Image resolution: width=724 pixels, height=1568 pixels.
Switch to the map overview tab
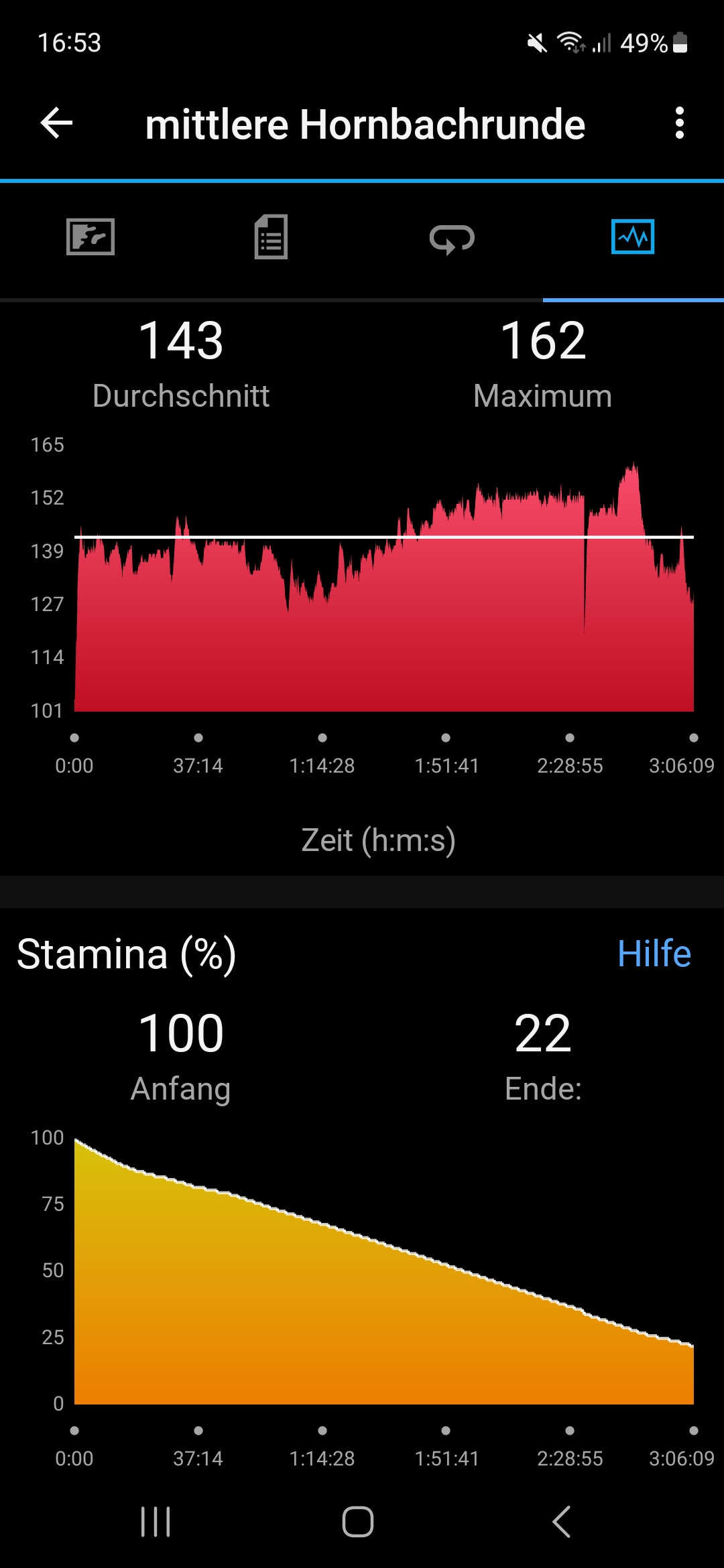coord(90,237)
